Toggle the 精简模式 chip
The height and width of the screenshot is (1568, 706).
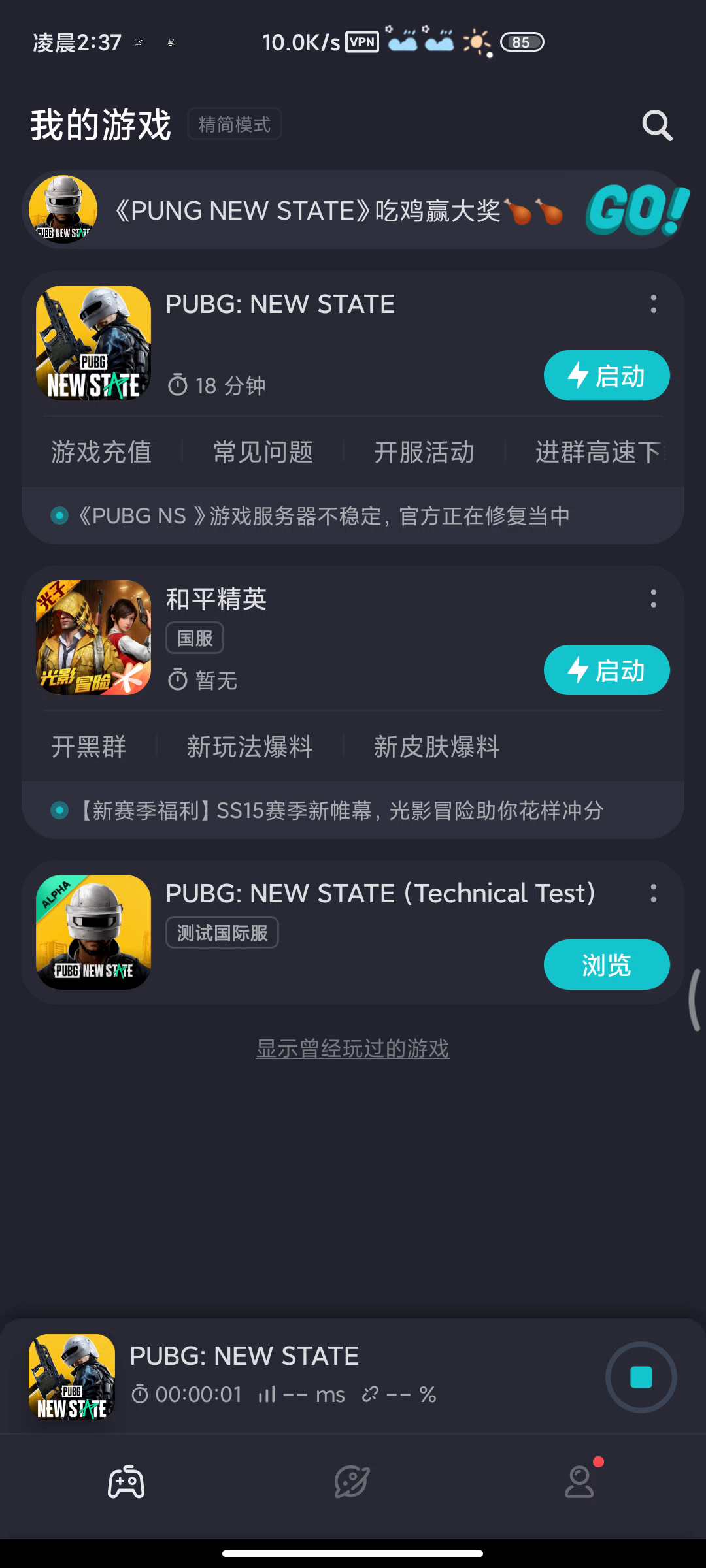pos(235,124)
